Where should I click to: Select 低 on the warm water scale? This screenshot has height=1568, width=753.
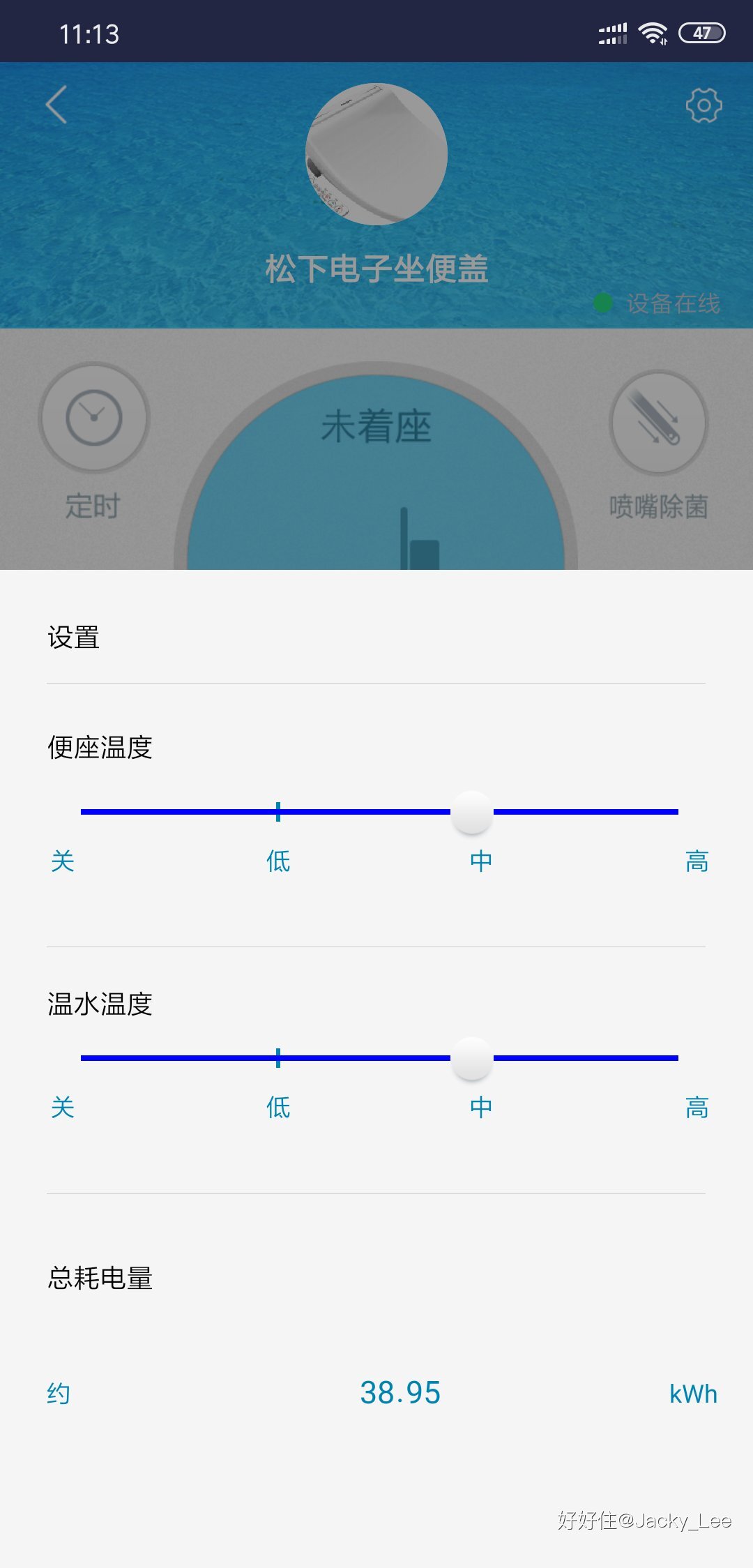(277, 1108)
